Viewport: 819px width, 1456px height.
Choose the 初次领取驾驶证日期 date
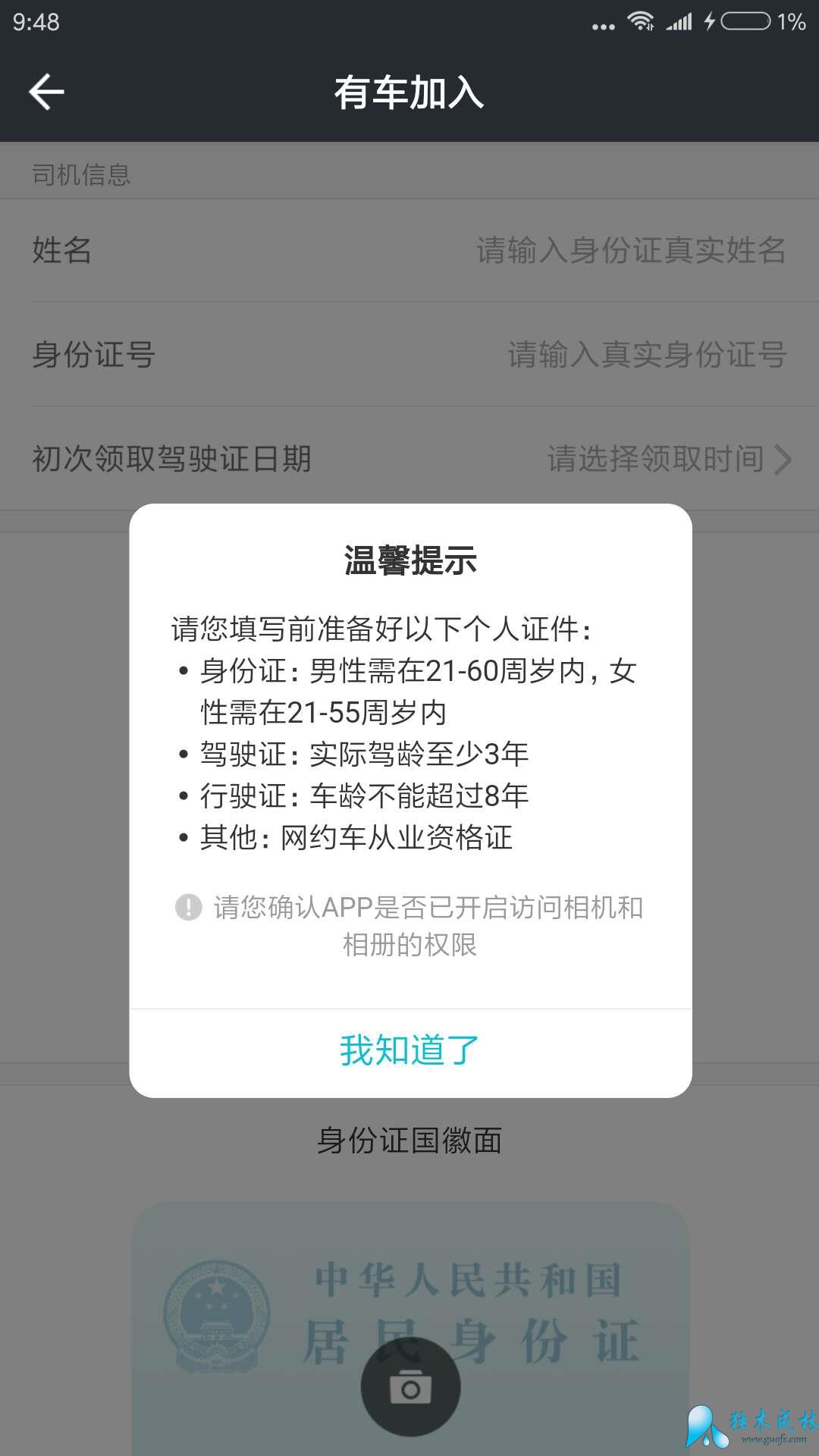[667, 459]
